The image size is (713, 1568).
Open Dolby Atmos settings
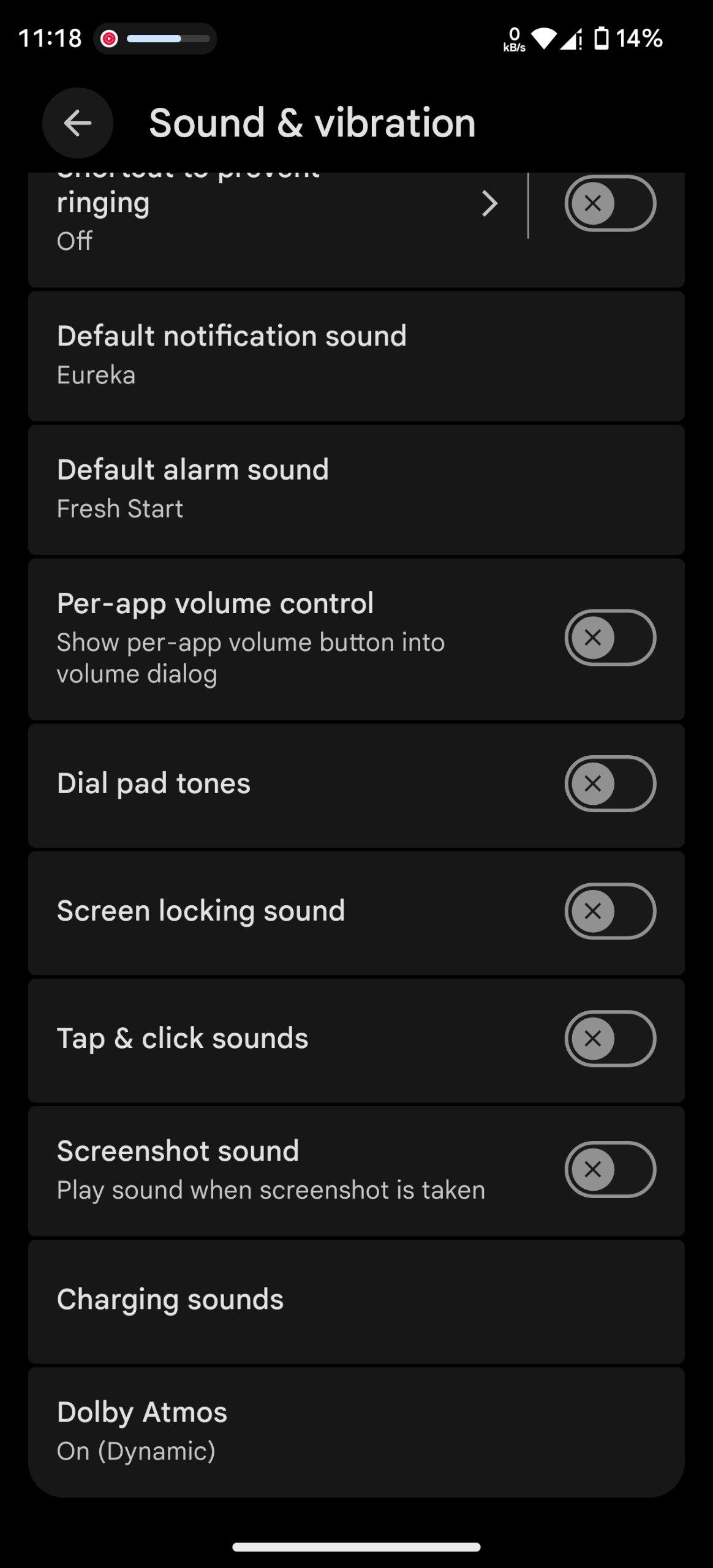(355, 1431)
